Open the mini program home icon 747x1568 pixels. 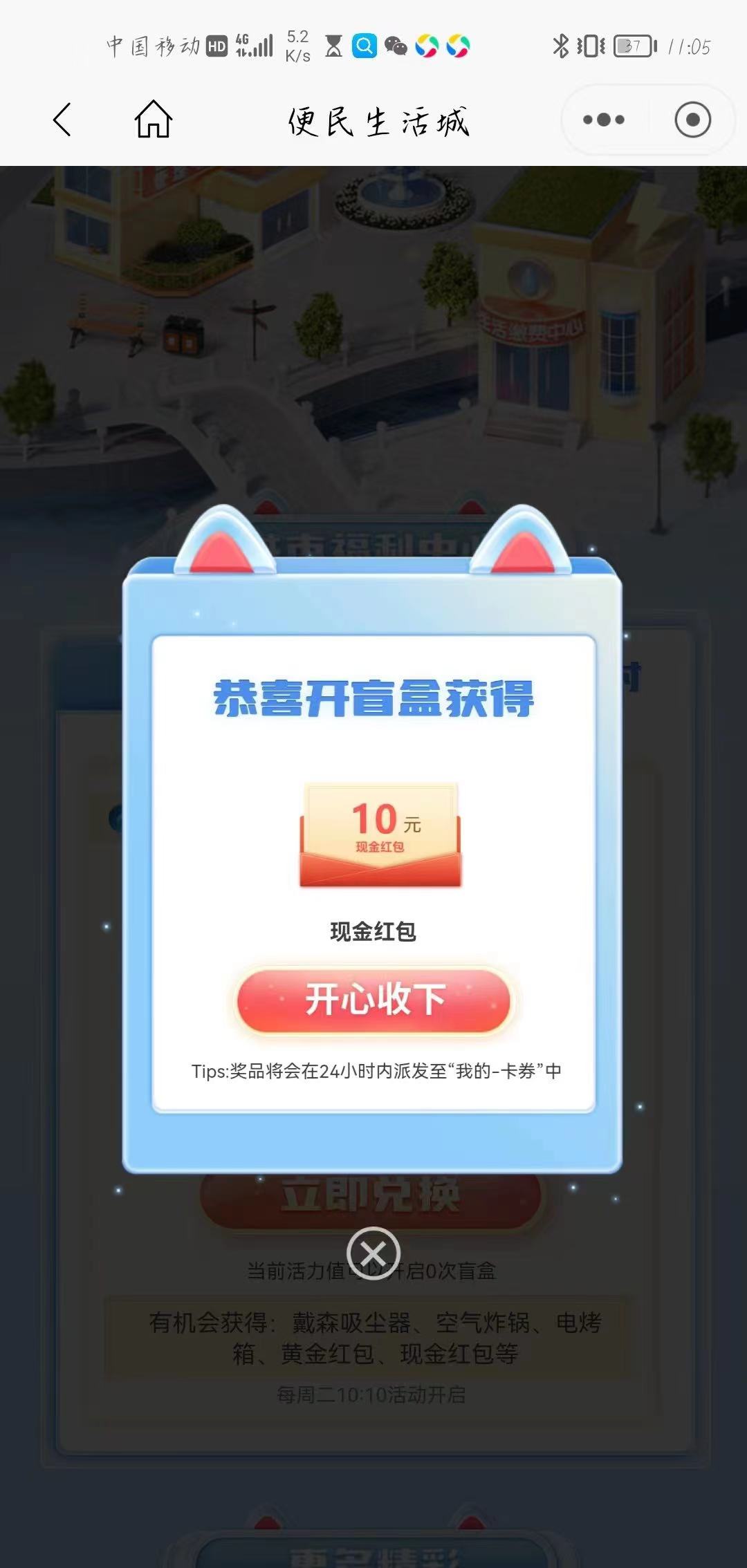[153, 120]
